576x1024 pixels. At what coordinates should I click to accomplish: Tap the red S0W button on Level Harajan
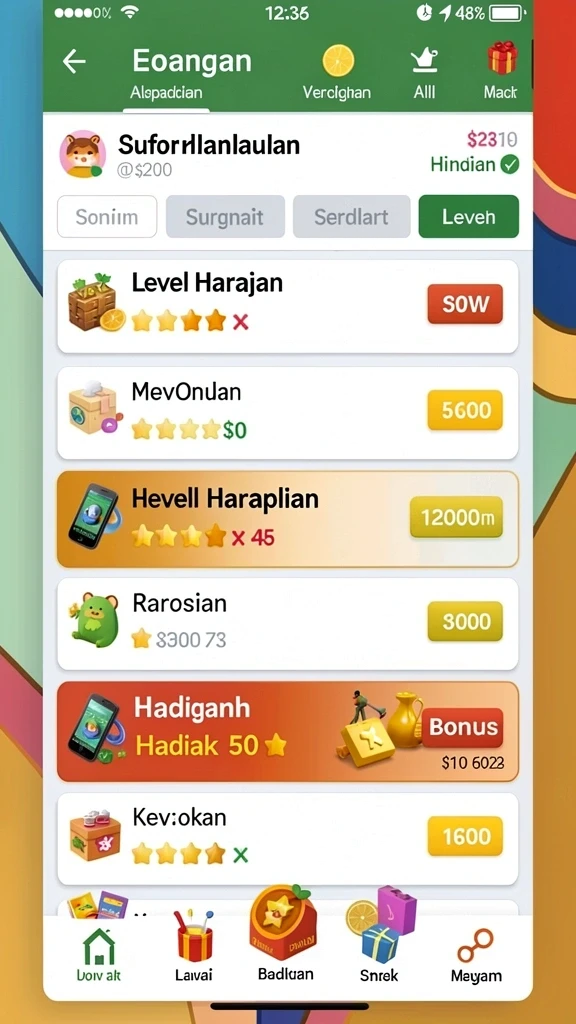click(x=465, y=304)
